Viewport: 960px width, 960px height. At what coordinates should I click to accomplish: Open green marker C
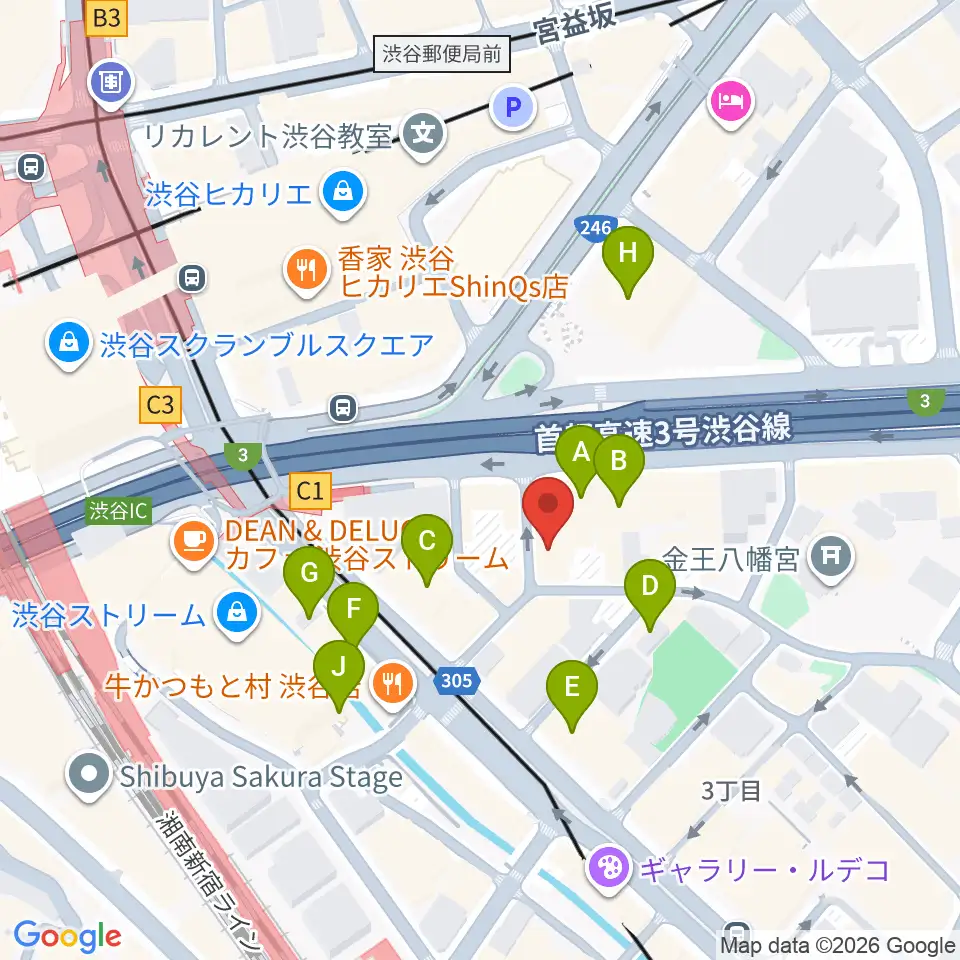[x=427, y=547]
